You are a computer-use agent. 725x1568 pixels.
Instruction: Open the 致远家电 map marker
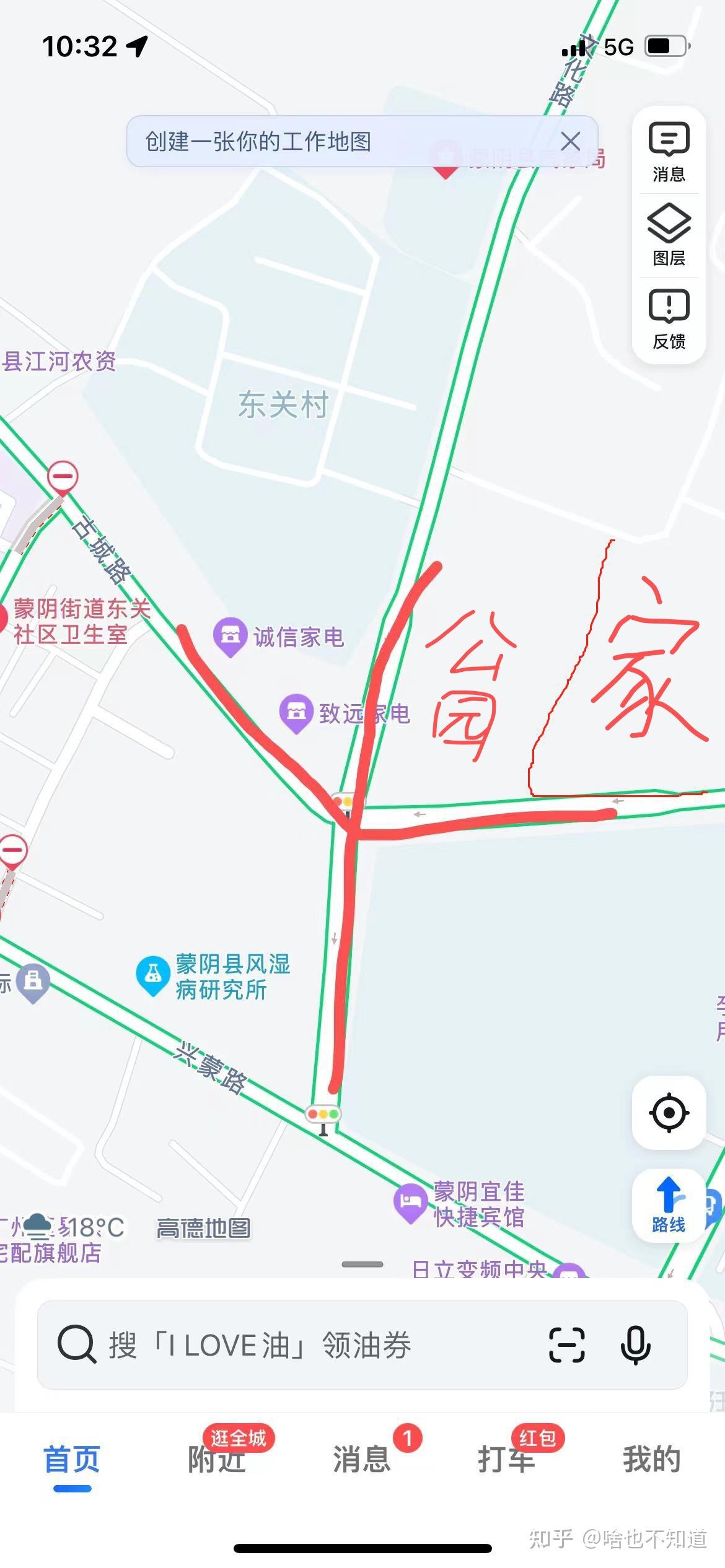296,712
